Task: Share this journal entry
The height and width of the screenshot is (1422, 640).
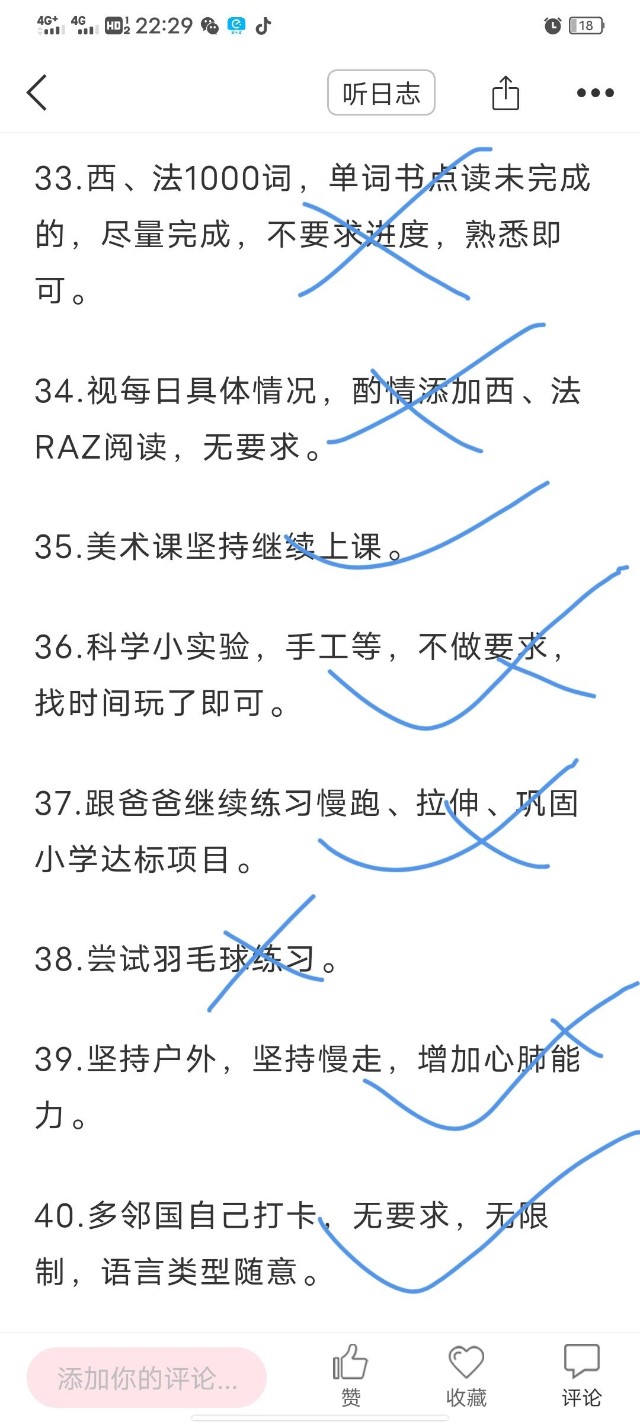Action: [x=506, y=94]
